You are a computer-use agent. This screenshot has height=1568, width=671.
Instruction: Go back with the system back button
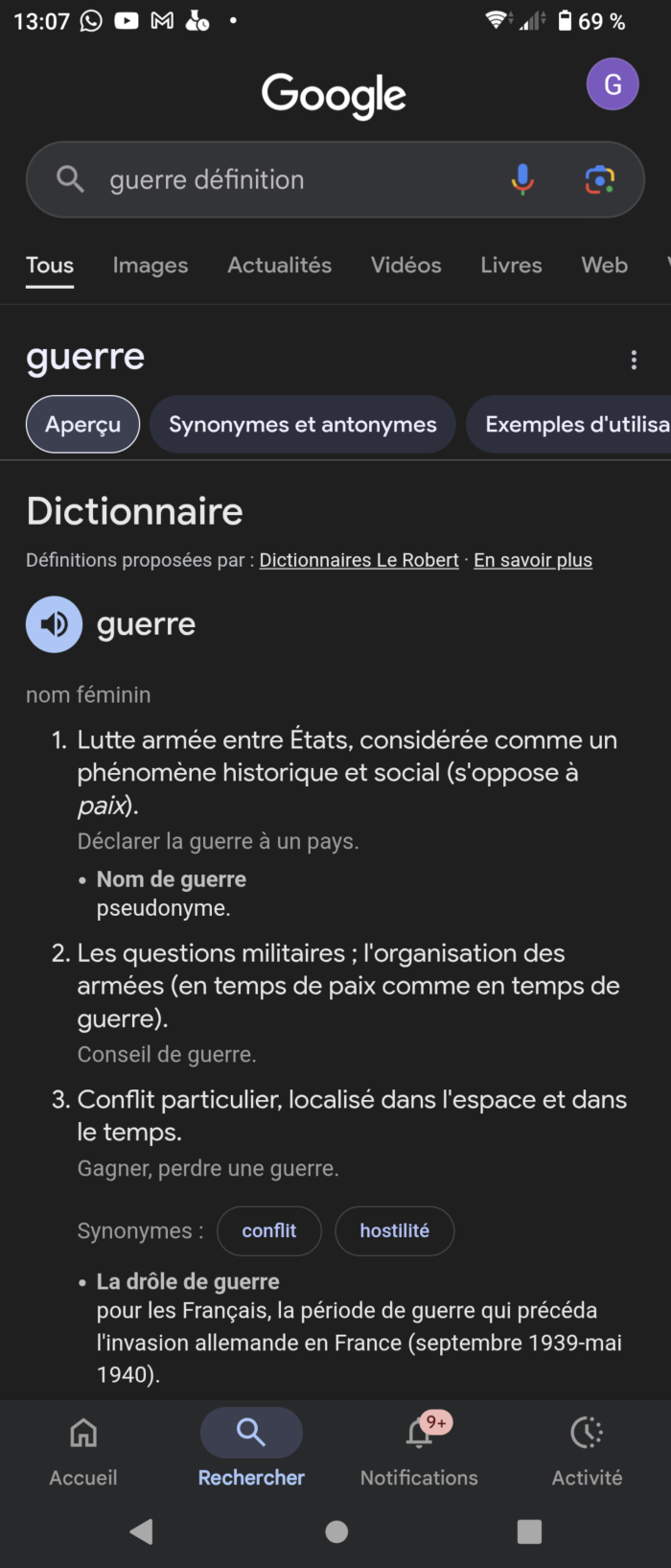pyautogui.click(x=142, y=1532)
